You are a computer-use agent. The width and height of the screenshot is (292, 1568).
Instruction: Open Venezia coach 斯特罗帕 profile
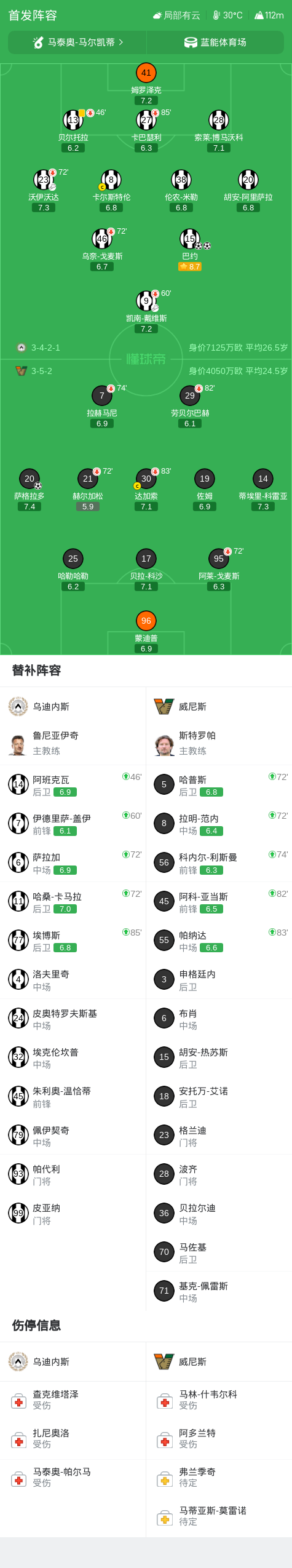[219, 743]
